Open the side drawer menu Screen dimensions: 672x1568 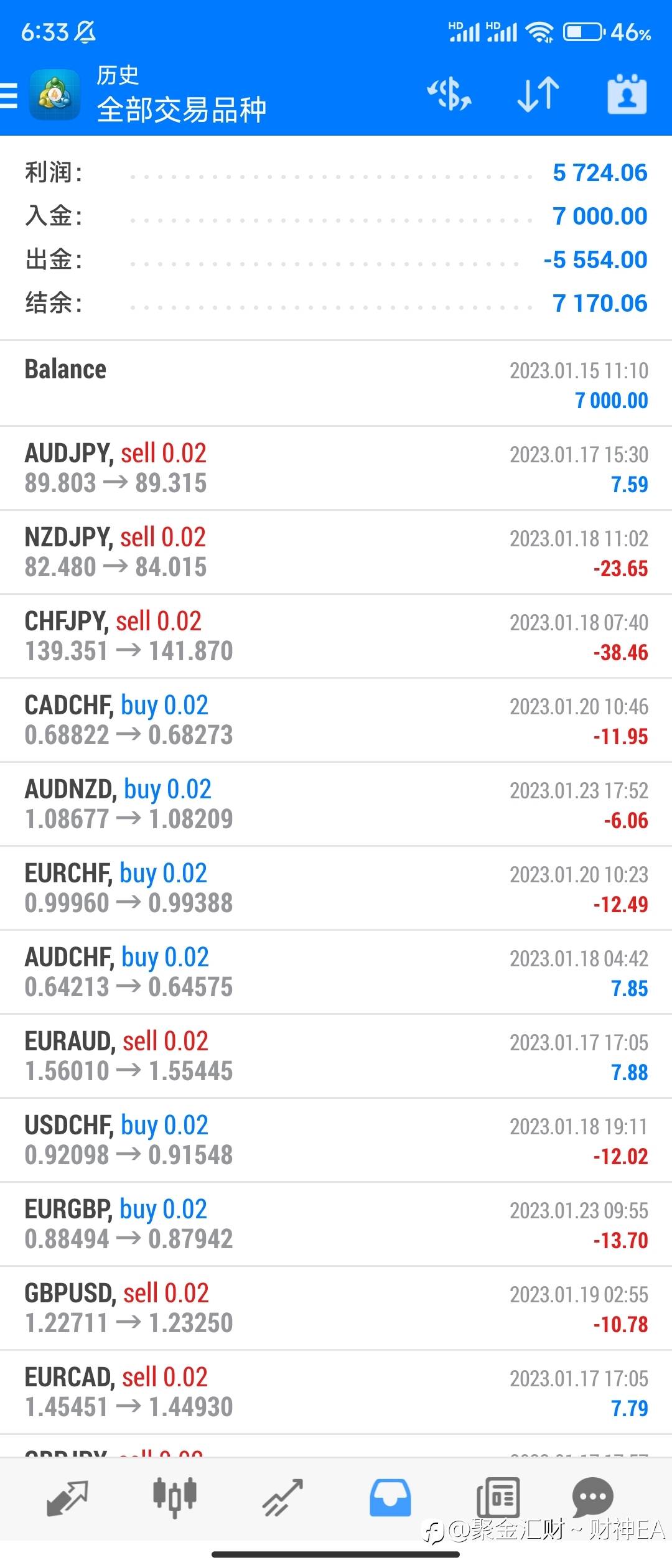click(10, 96)
